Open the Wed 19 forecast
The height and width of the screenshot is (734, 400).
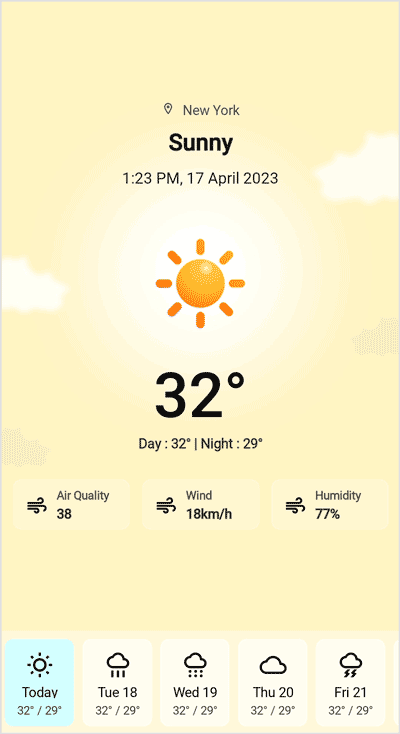click(195, 683)
